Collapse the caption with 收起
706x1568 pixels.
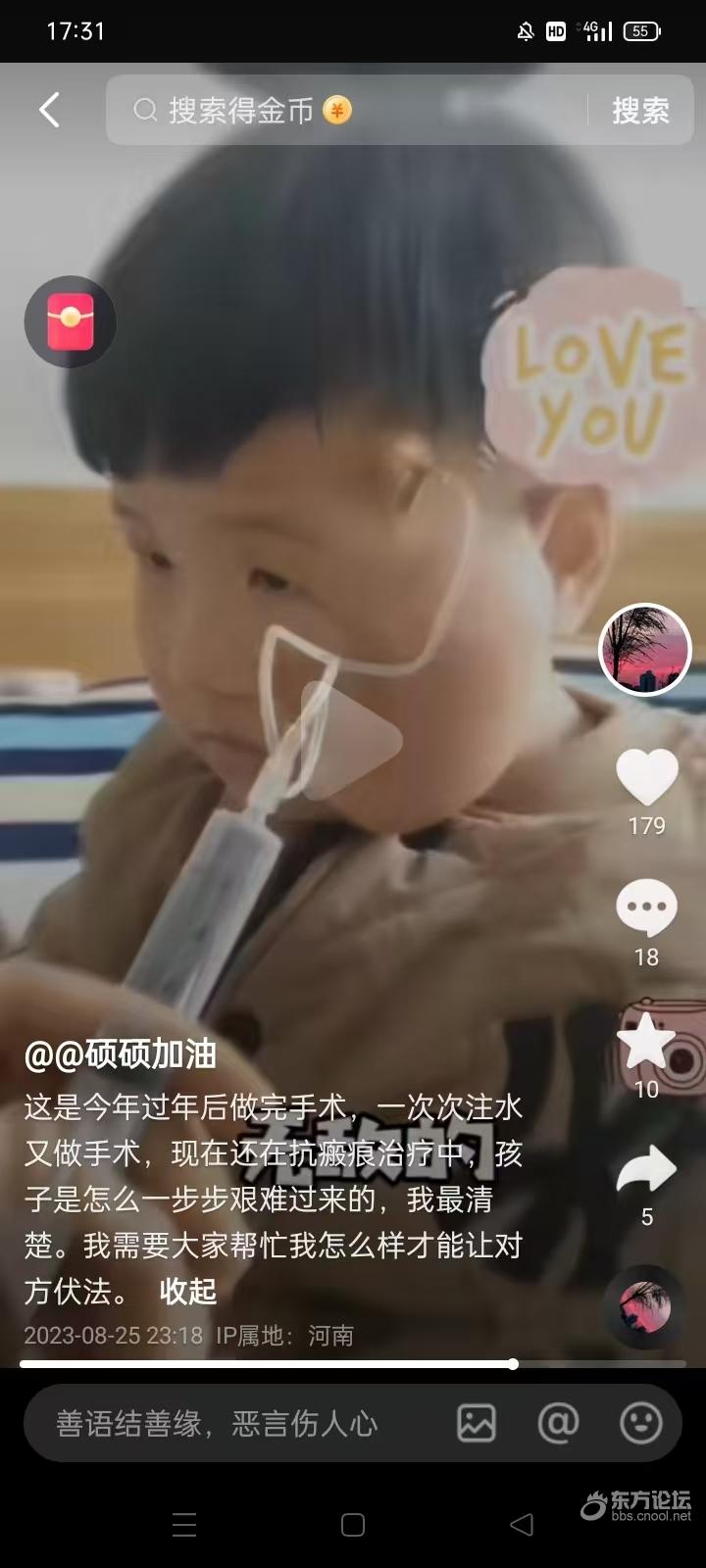point(187,1292)
